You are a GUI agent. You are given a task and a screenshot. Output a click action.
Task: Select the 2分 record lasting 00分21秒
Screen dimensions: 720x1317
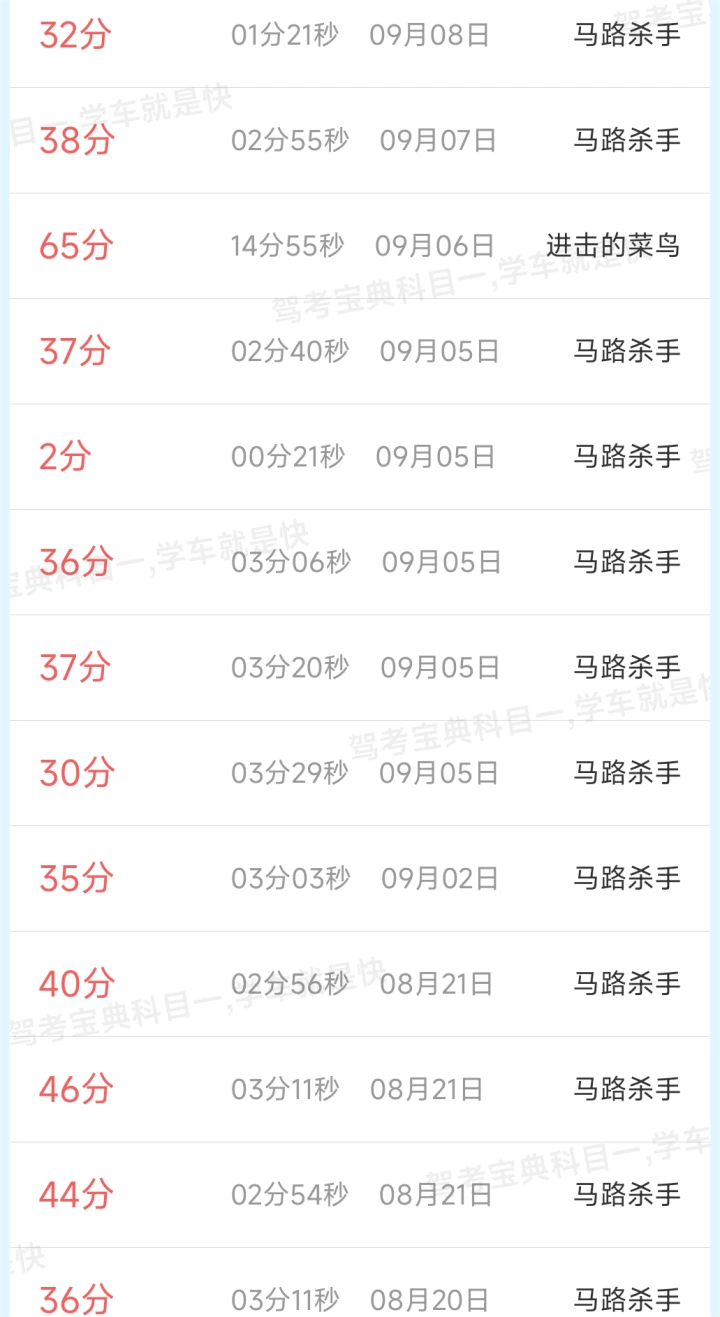[360, 457]
